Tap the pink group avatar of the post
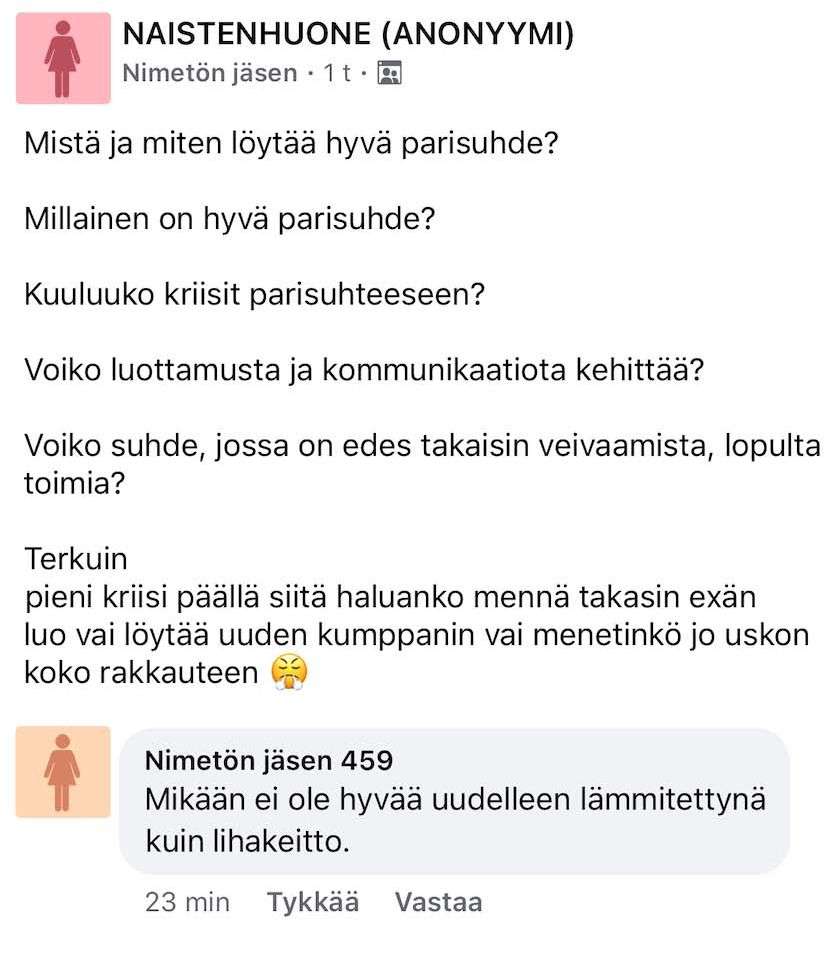 pos(63,57)
